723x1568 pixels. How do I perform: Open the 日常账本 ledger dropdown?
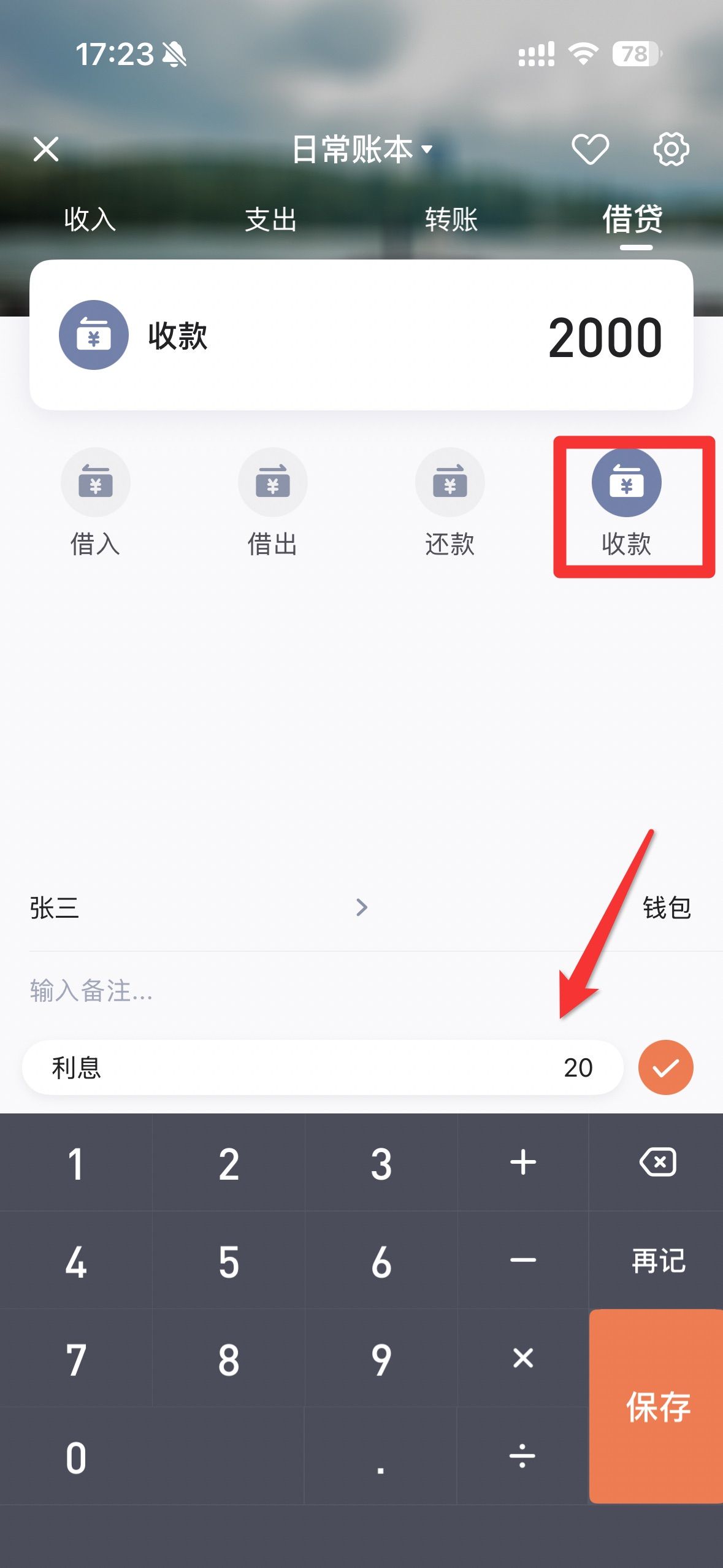click(x=362, y=149)
